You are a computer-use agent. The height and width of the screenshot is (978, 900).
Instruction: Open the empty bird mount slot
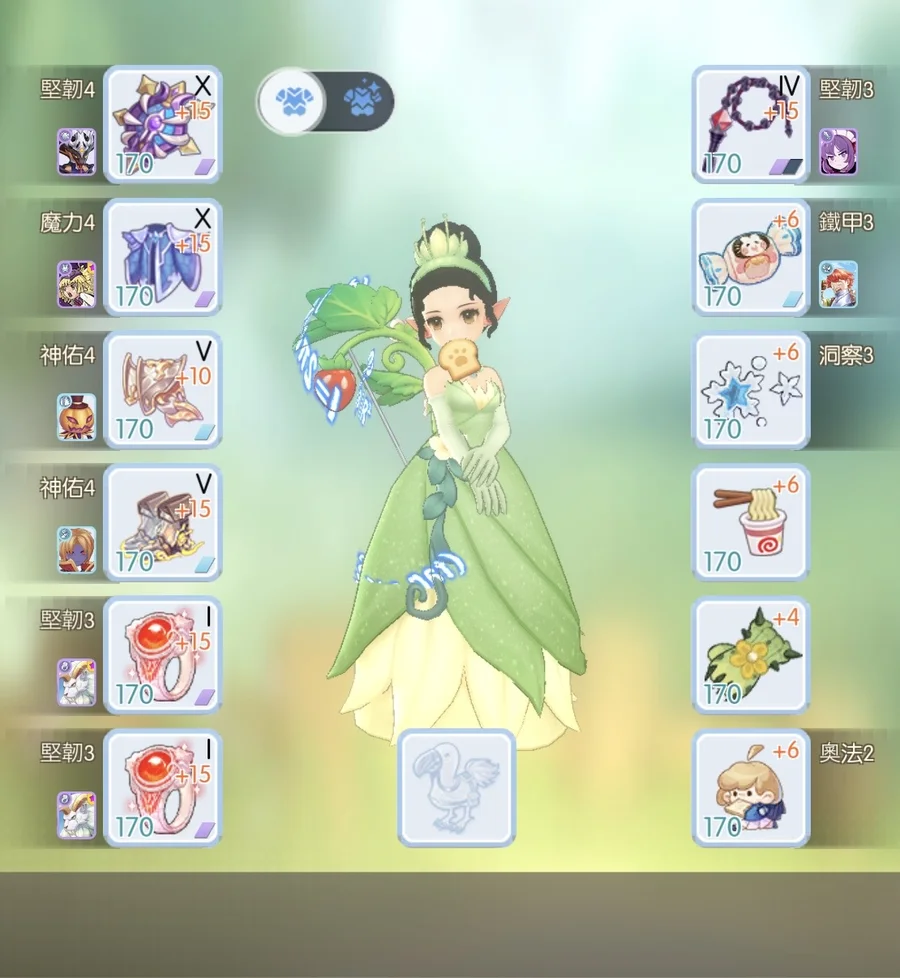[457, 788]
